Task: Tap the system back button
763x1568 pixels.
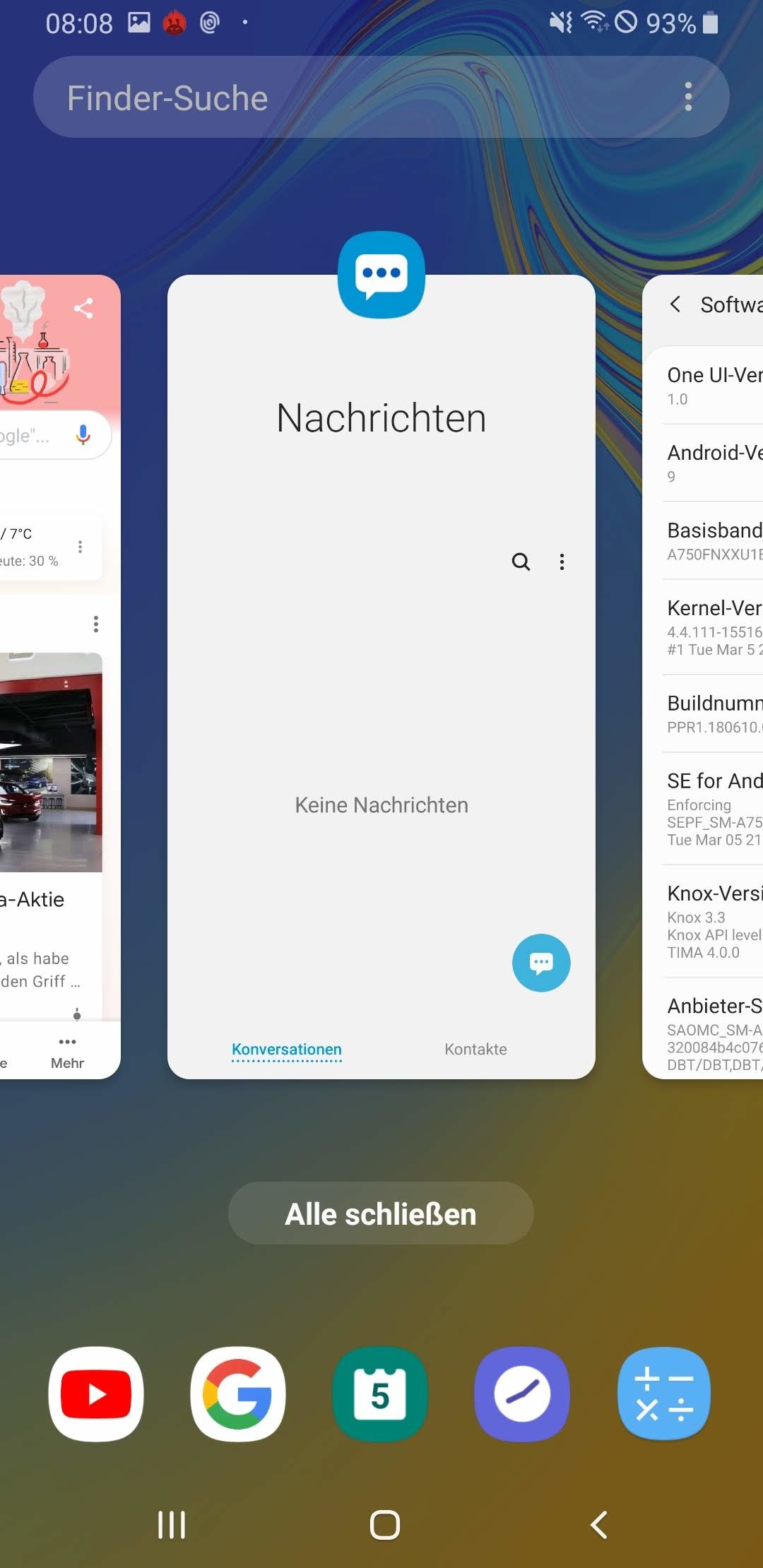Action: tap(598, 1525)
